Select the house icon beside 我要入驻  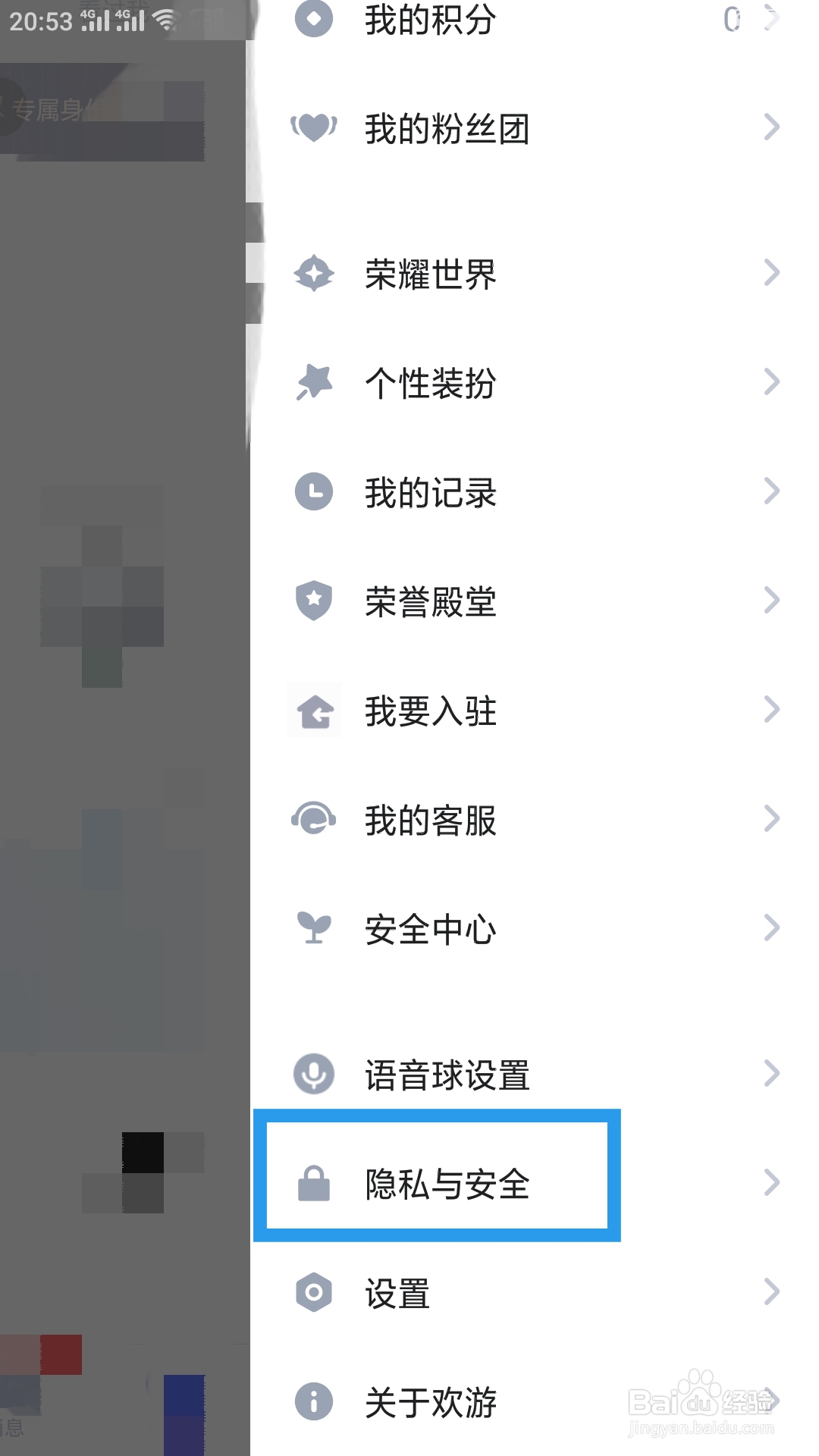313,711
